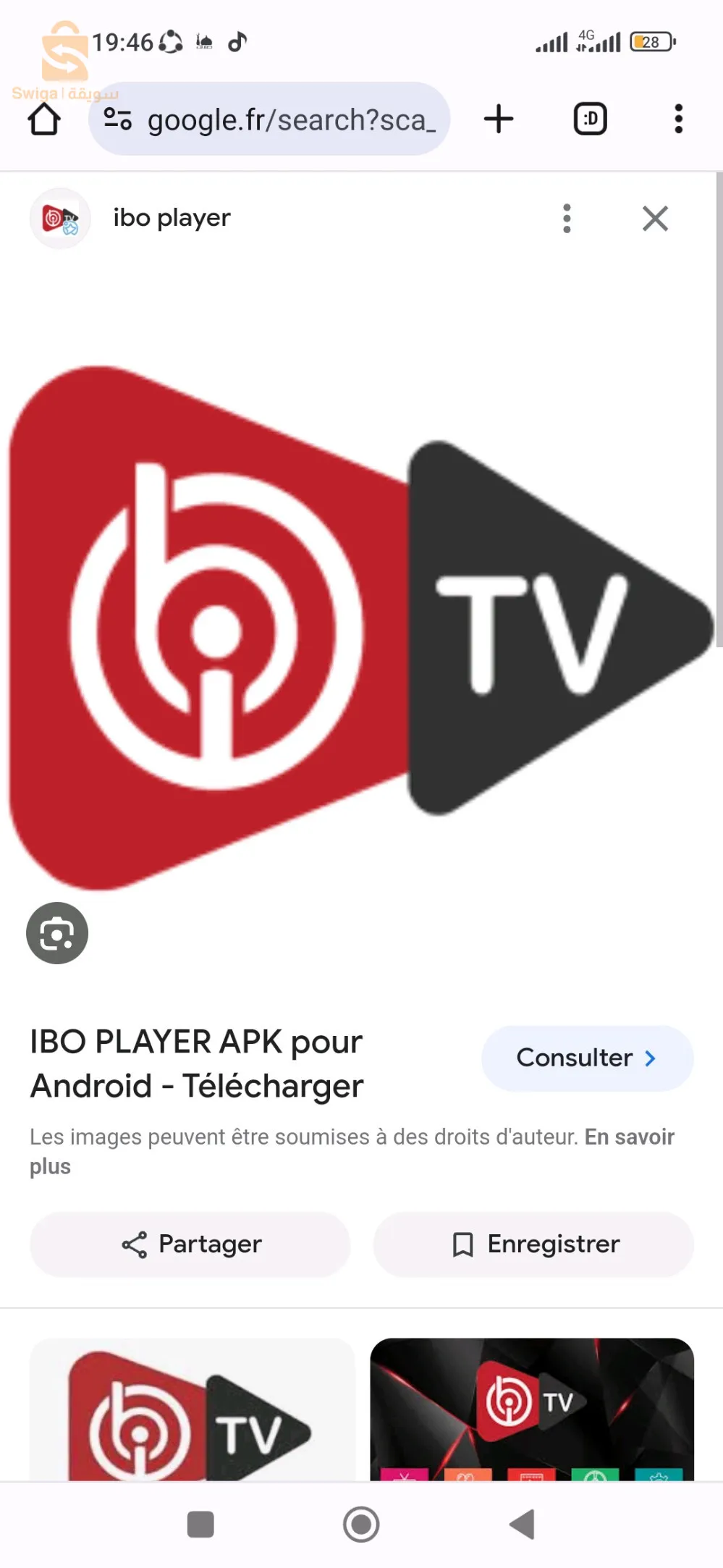723x1568 pixels.
Task: Close the ibo player image preview
Action: (655, 219)
